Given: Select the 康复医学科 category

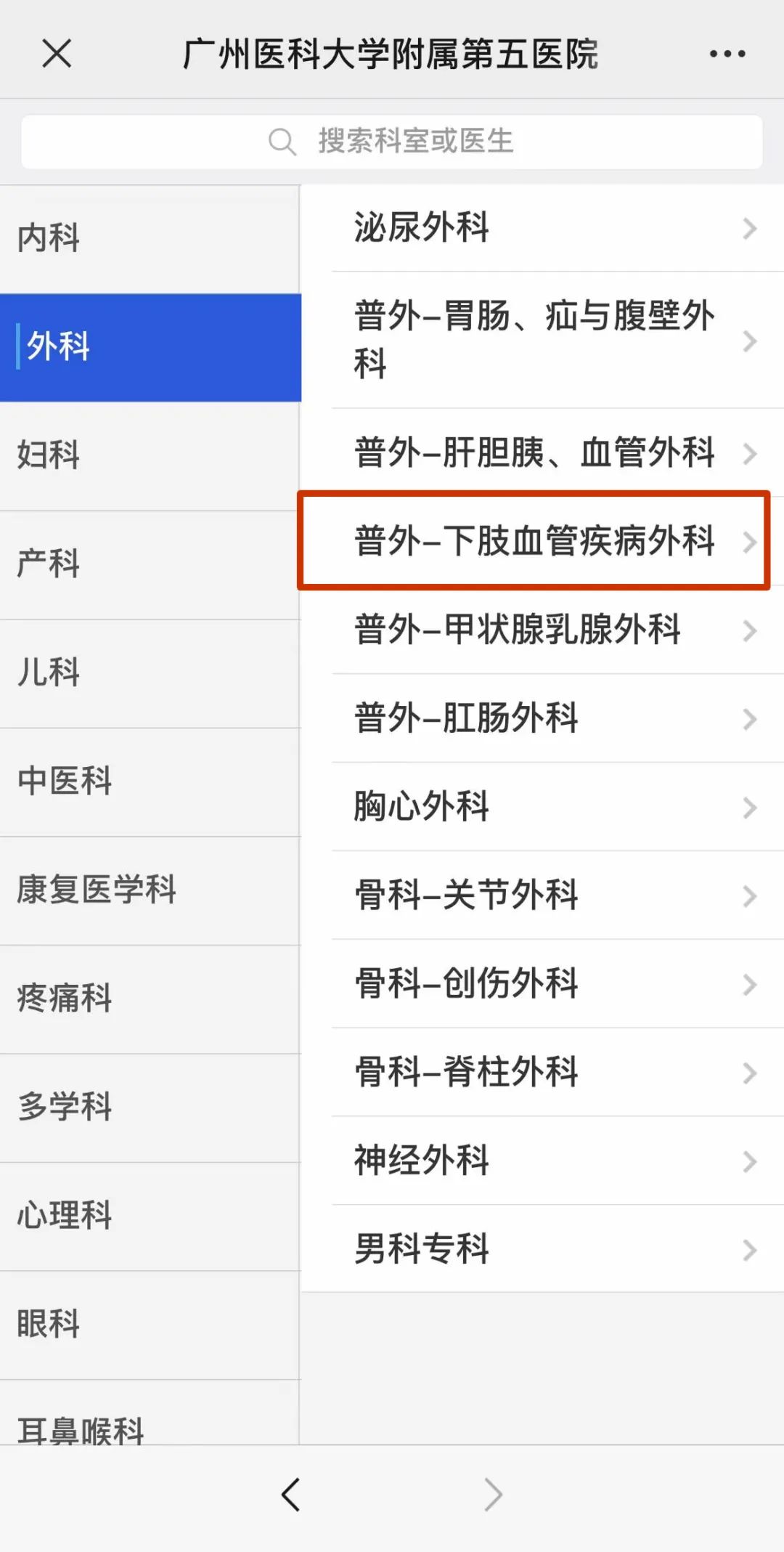Looking at the screenshot, I should click(150, 890).
